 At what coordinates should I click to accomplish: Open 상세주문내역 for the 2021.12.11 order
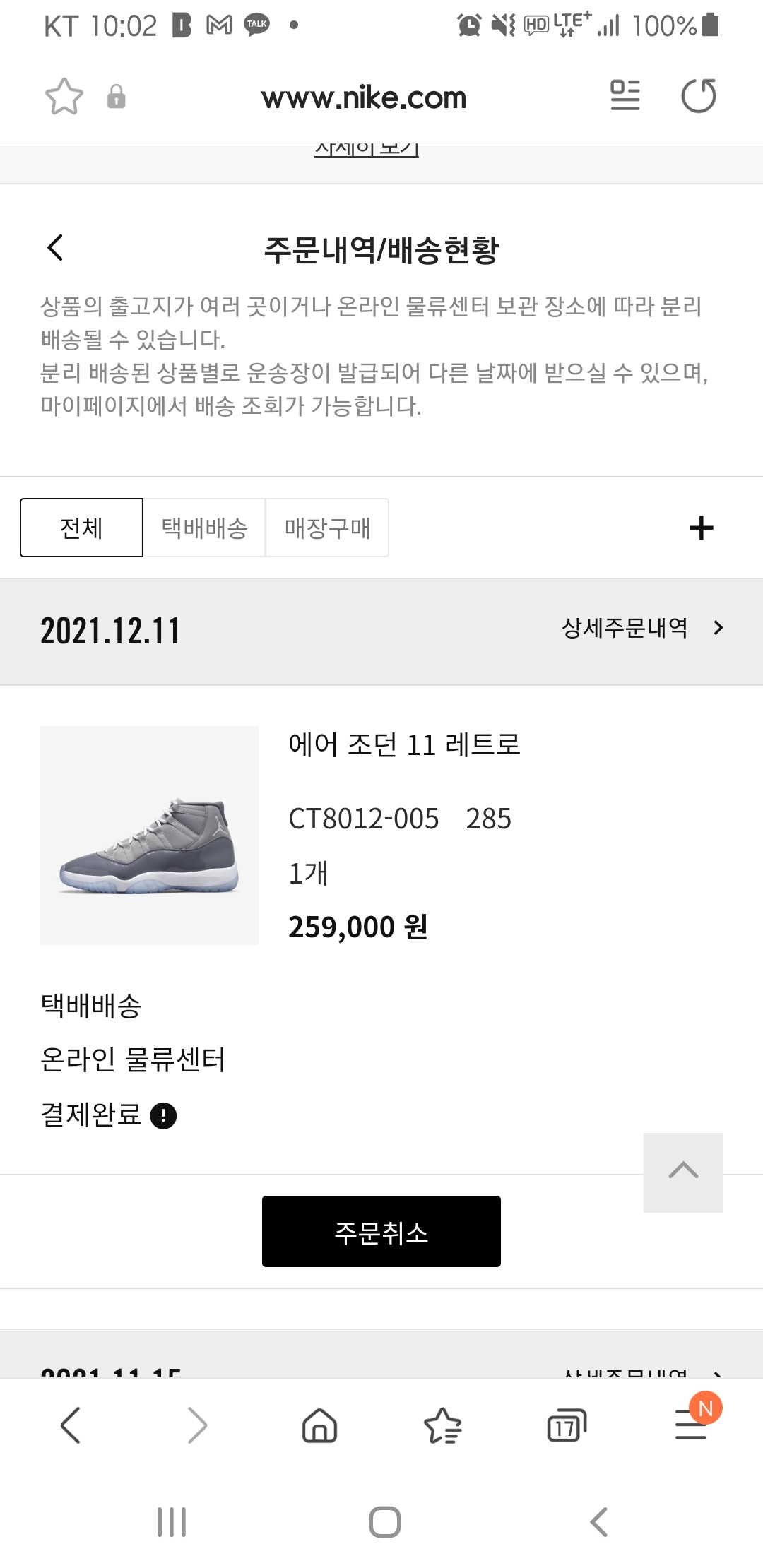pos(641,628)
